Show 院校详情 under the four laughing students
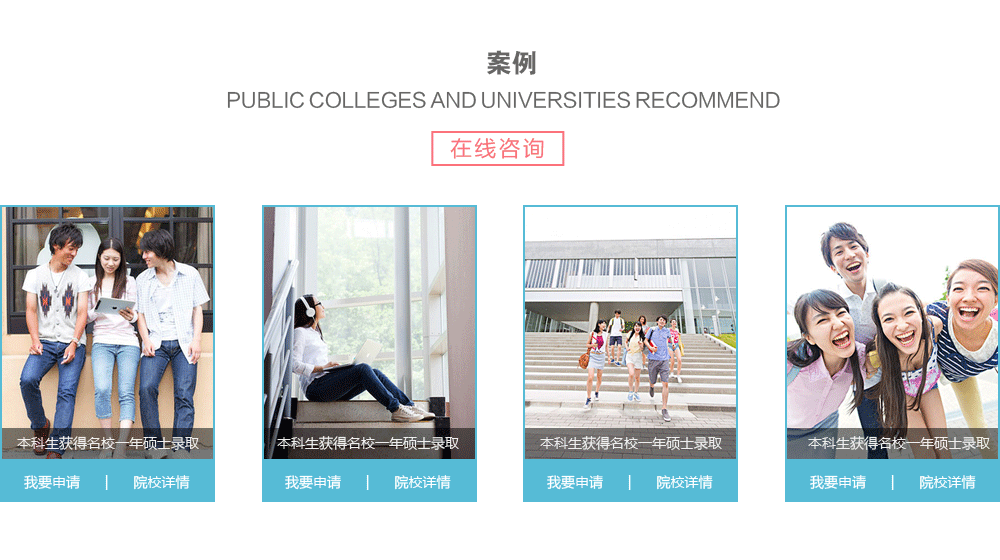This screenshot has width=1000, height=560. (x=947, y=482)
